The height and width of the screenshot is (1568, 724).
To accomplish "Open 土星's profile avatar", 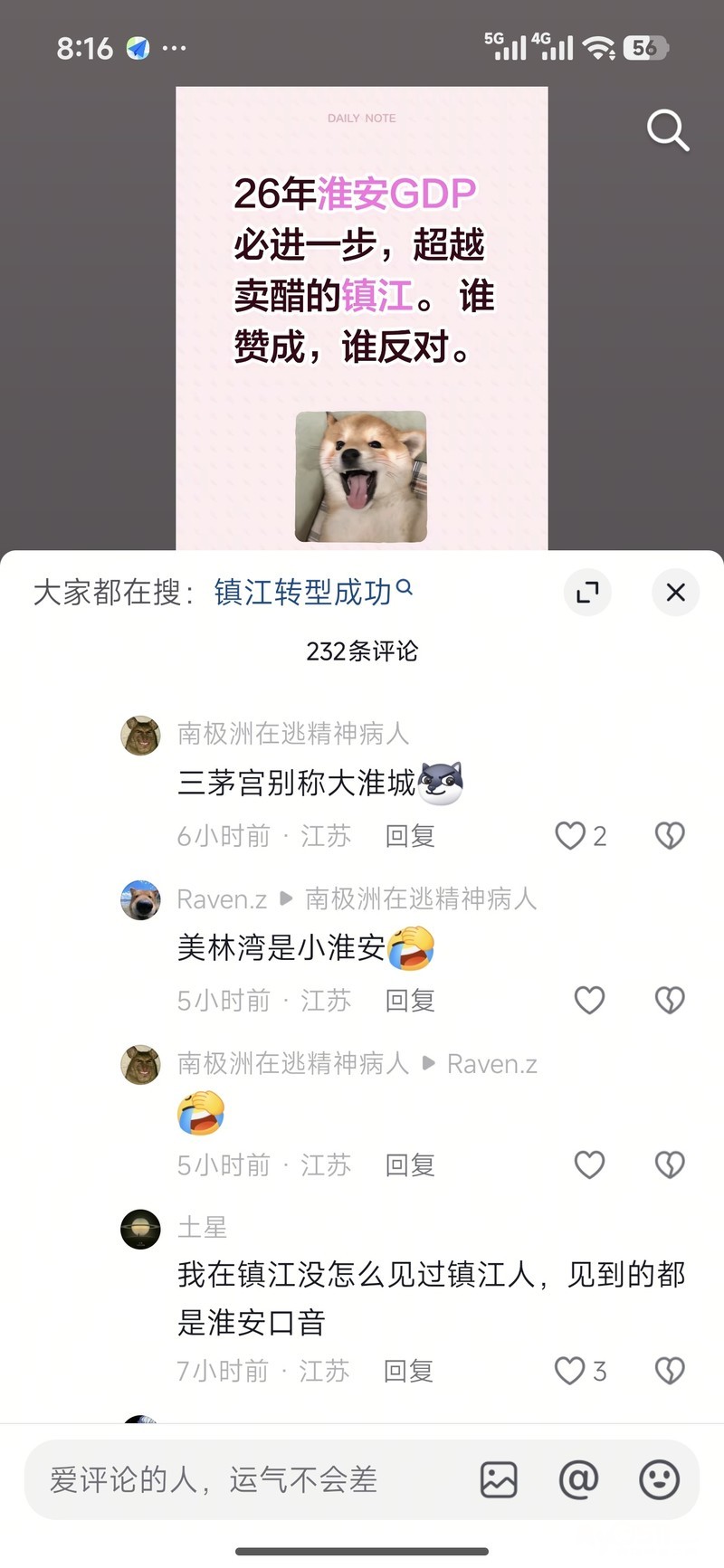I will (x=140, y=1229).
